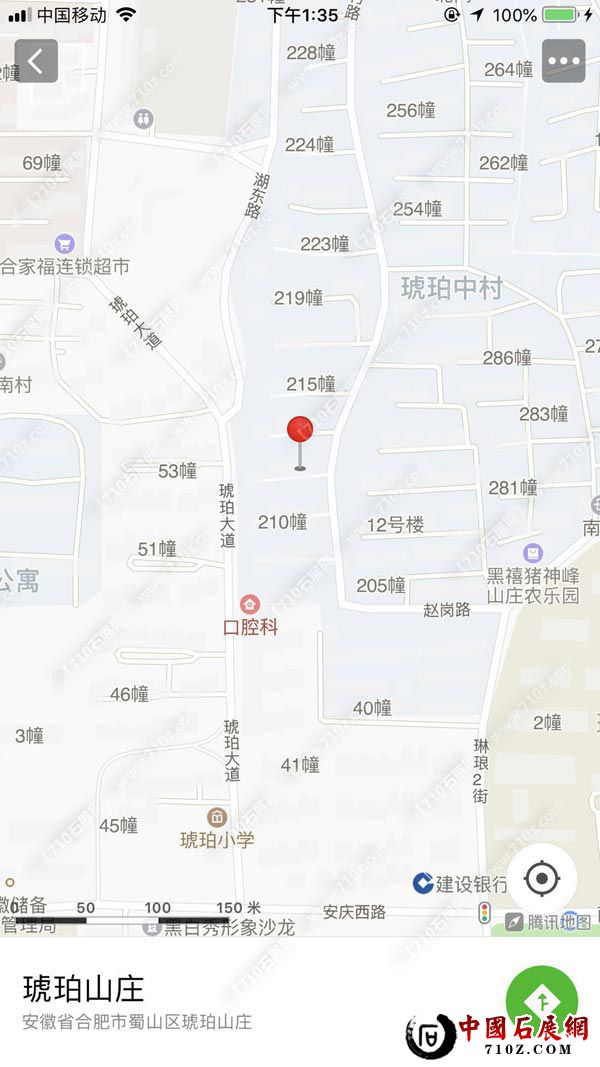
Task: Go back using the top-left arrow
Action: [x=36, y=61]
